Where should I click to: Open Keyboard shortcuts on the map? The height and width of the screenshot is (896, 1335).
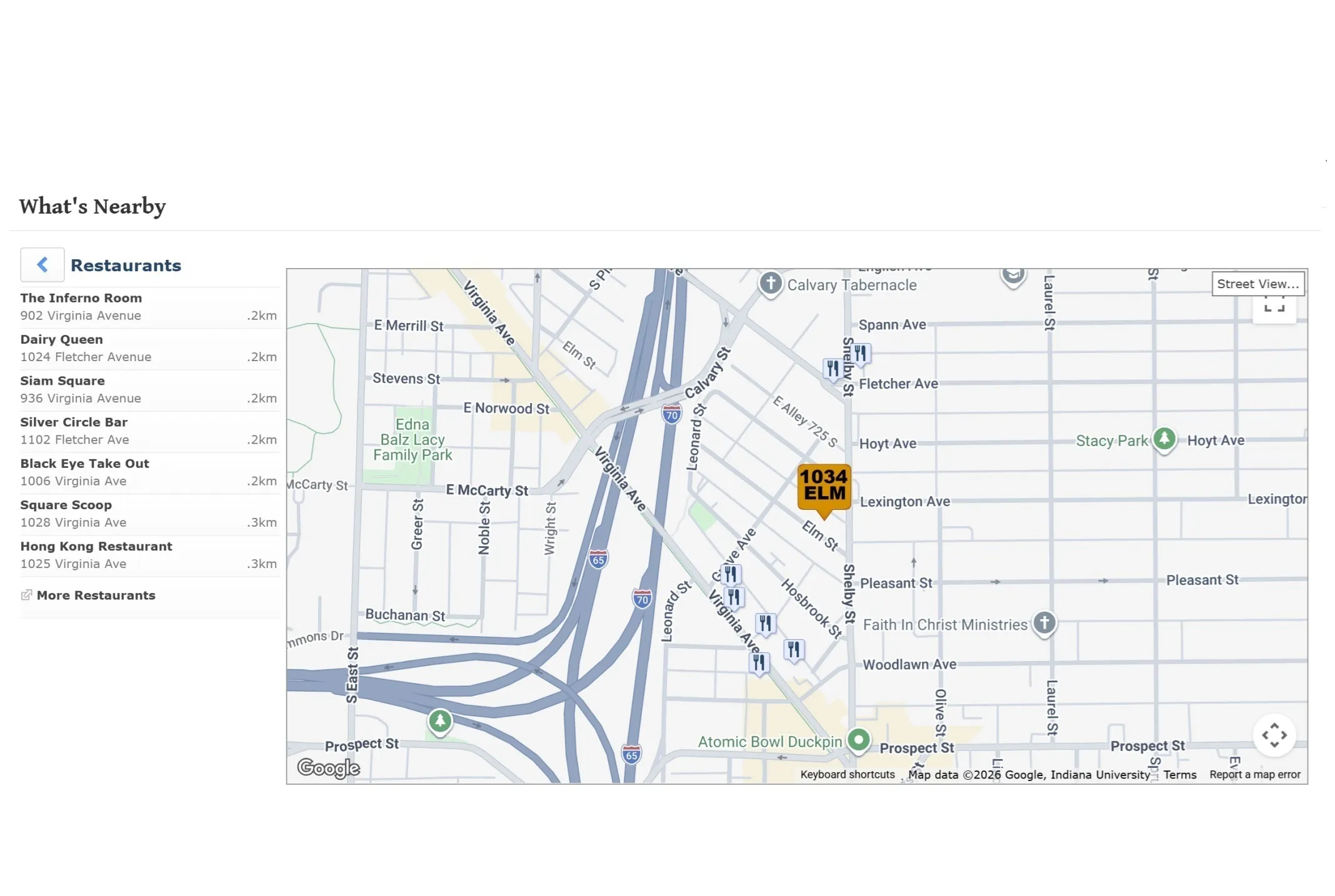pos(847,774)
